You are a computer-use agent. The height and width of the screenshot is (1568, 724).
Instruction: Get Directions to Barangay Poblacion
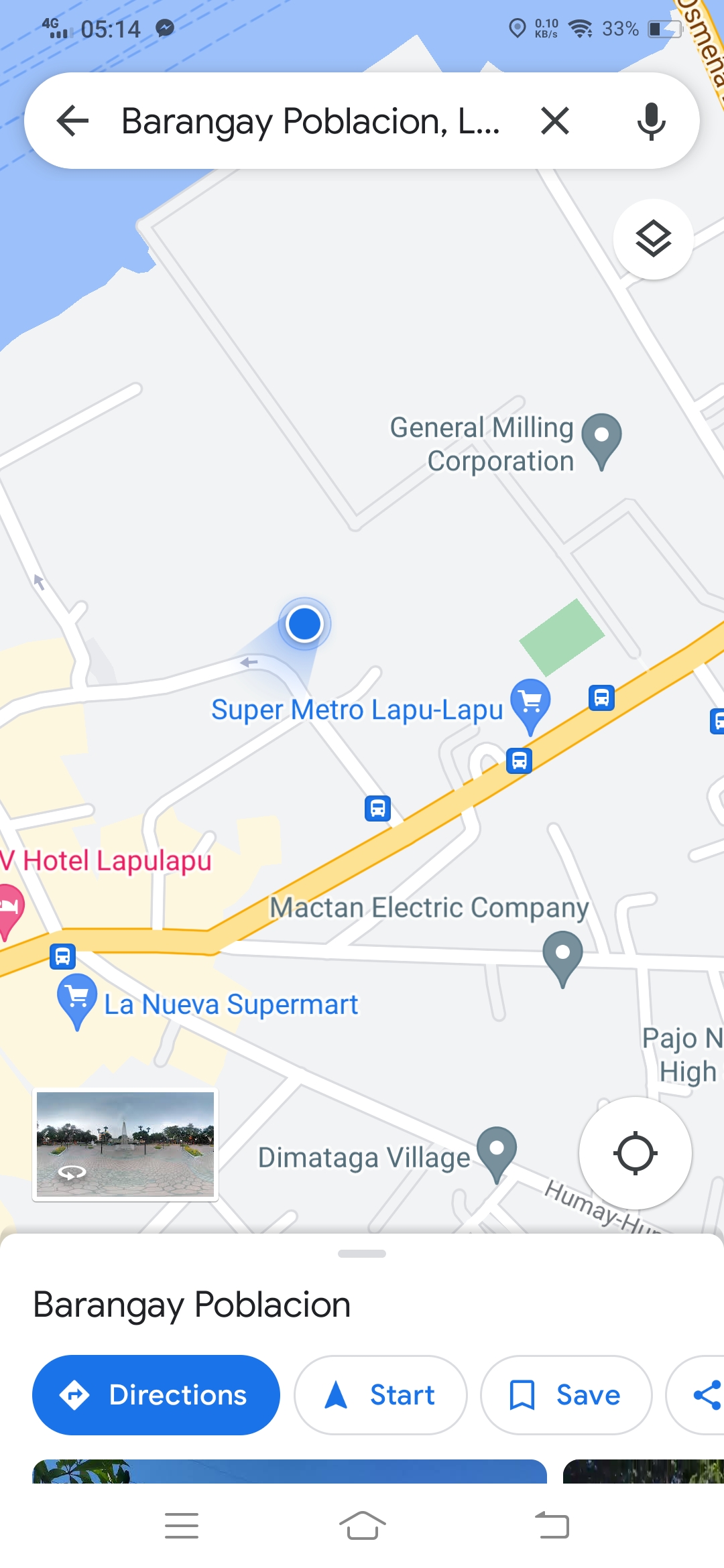pos(156,1395)
